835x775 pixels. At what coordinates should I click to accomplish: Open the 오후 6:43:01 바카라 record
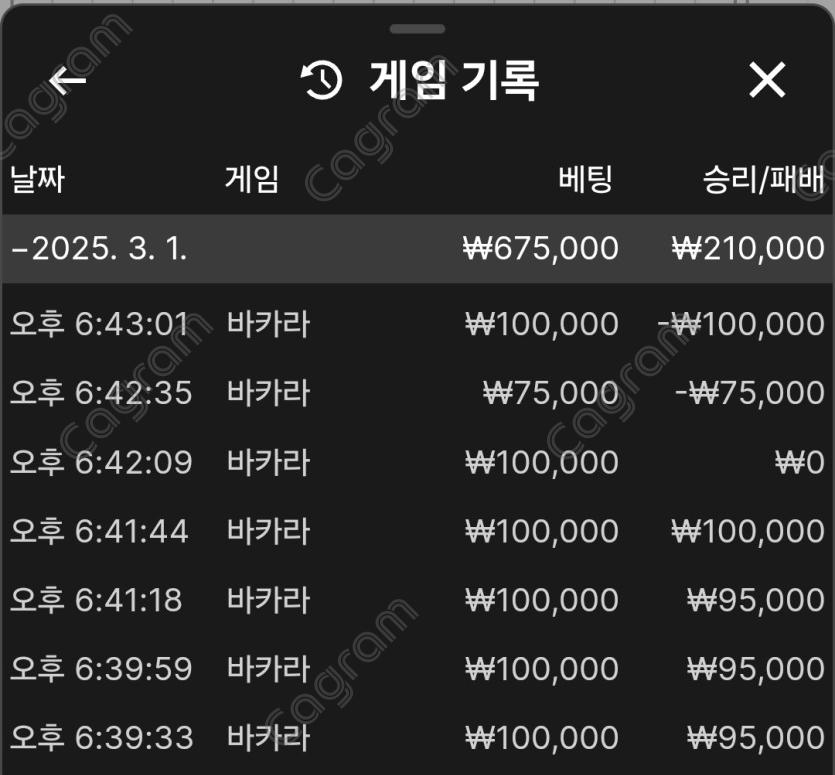(417, 324)
